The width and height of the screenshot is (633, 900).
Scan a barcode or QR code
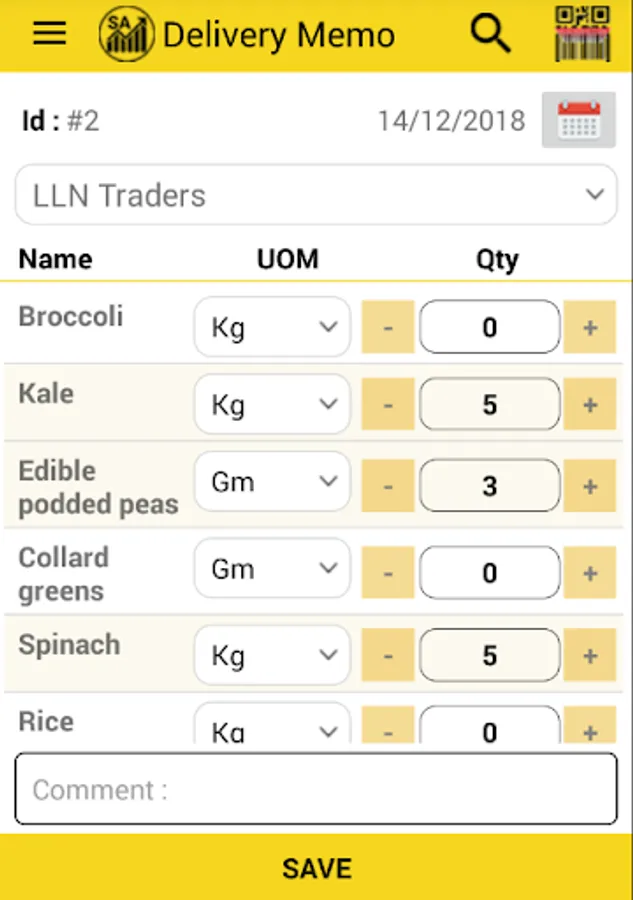point(583,34)
